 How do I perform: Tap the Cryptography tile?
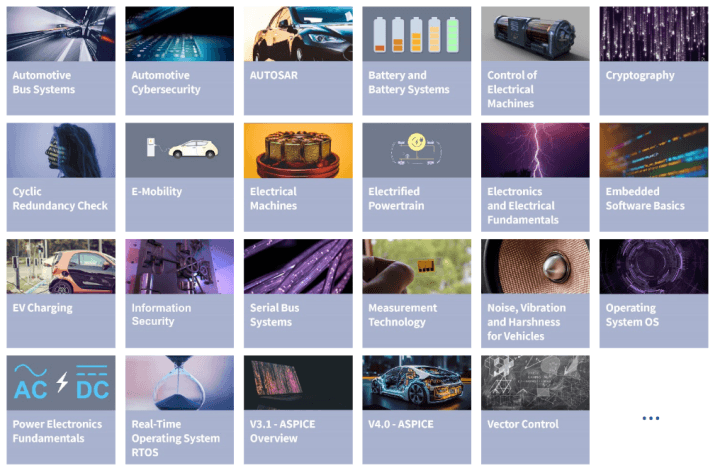point(653,61)
